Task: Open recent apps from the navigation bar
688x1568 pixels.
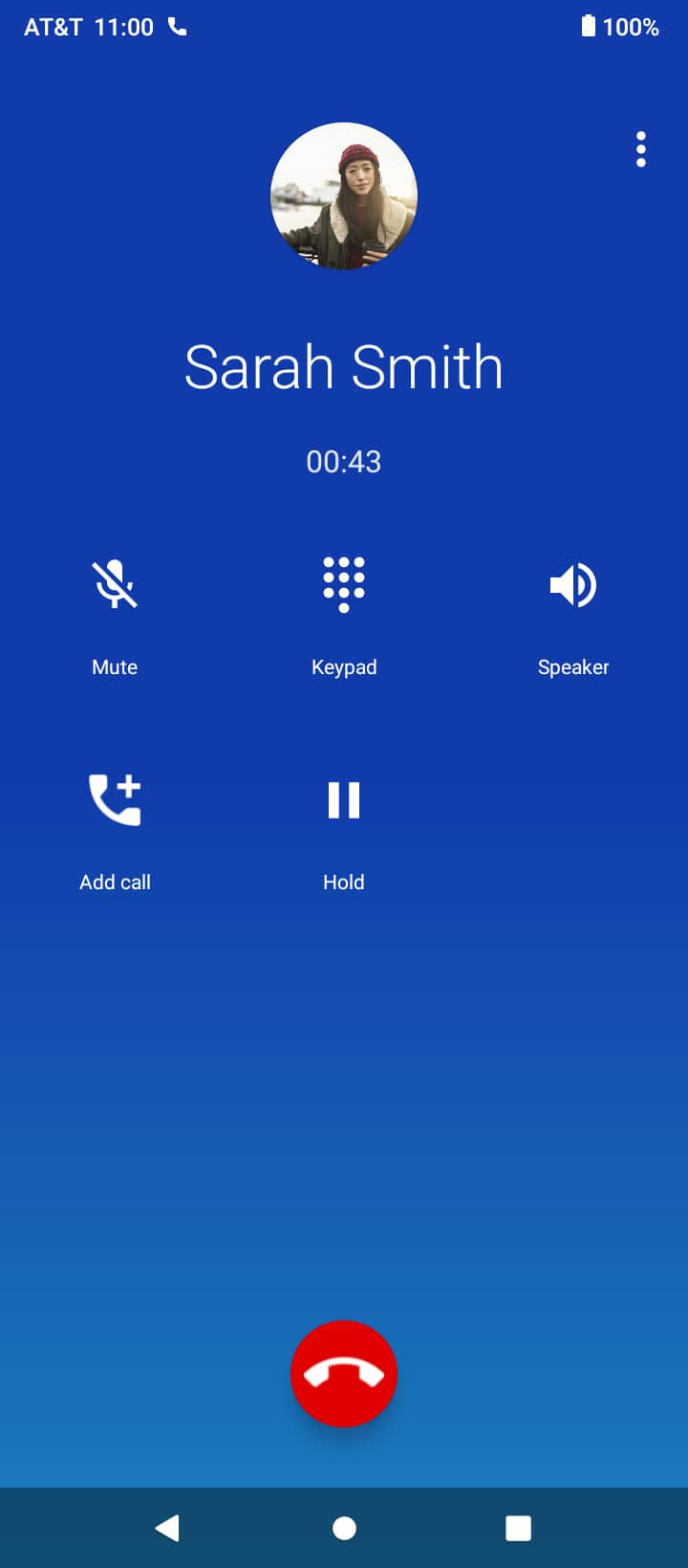Action: point(518,1528)
